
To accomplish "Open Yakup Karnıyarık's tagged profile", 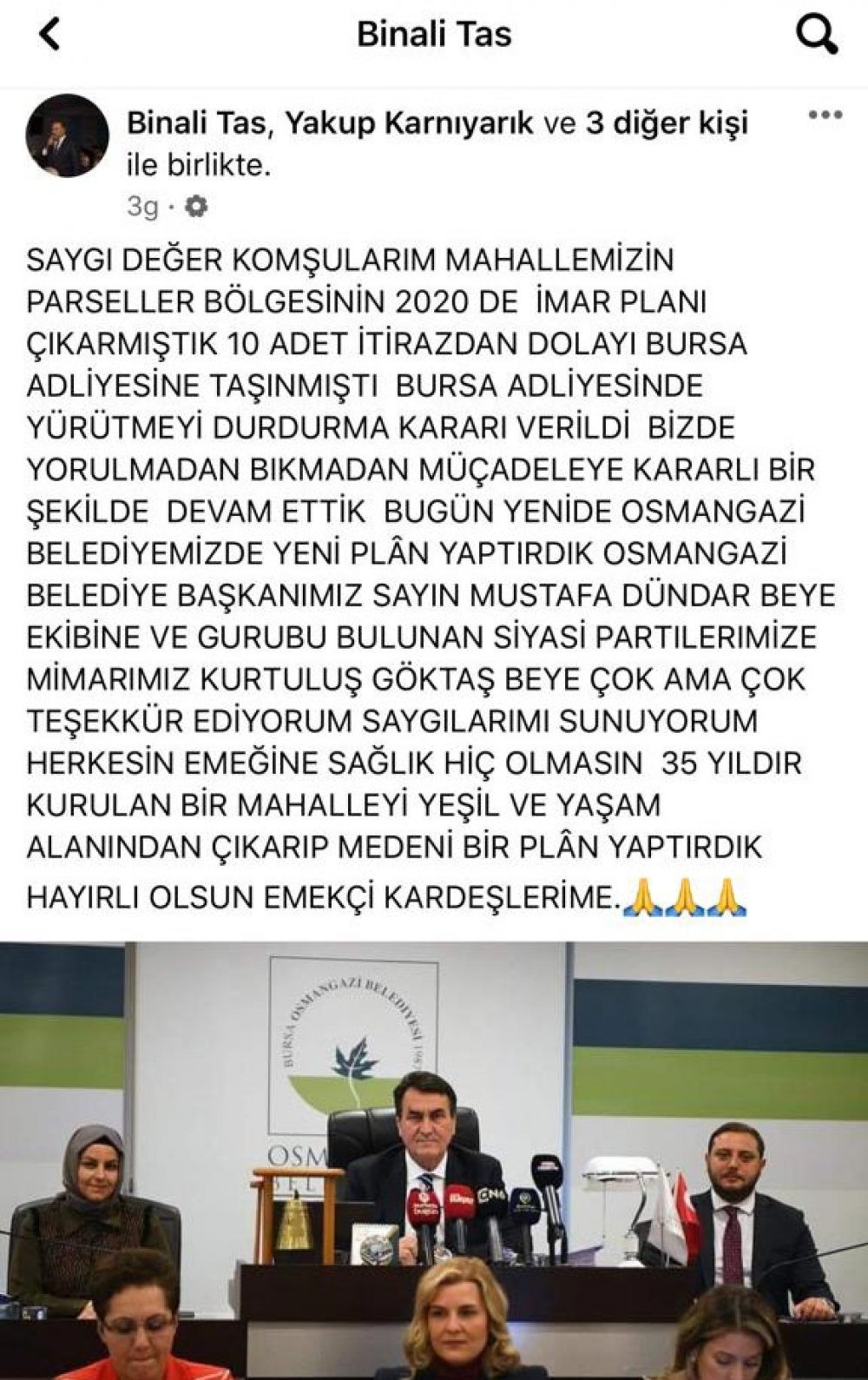I will 410,124.
